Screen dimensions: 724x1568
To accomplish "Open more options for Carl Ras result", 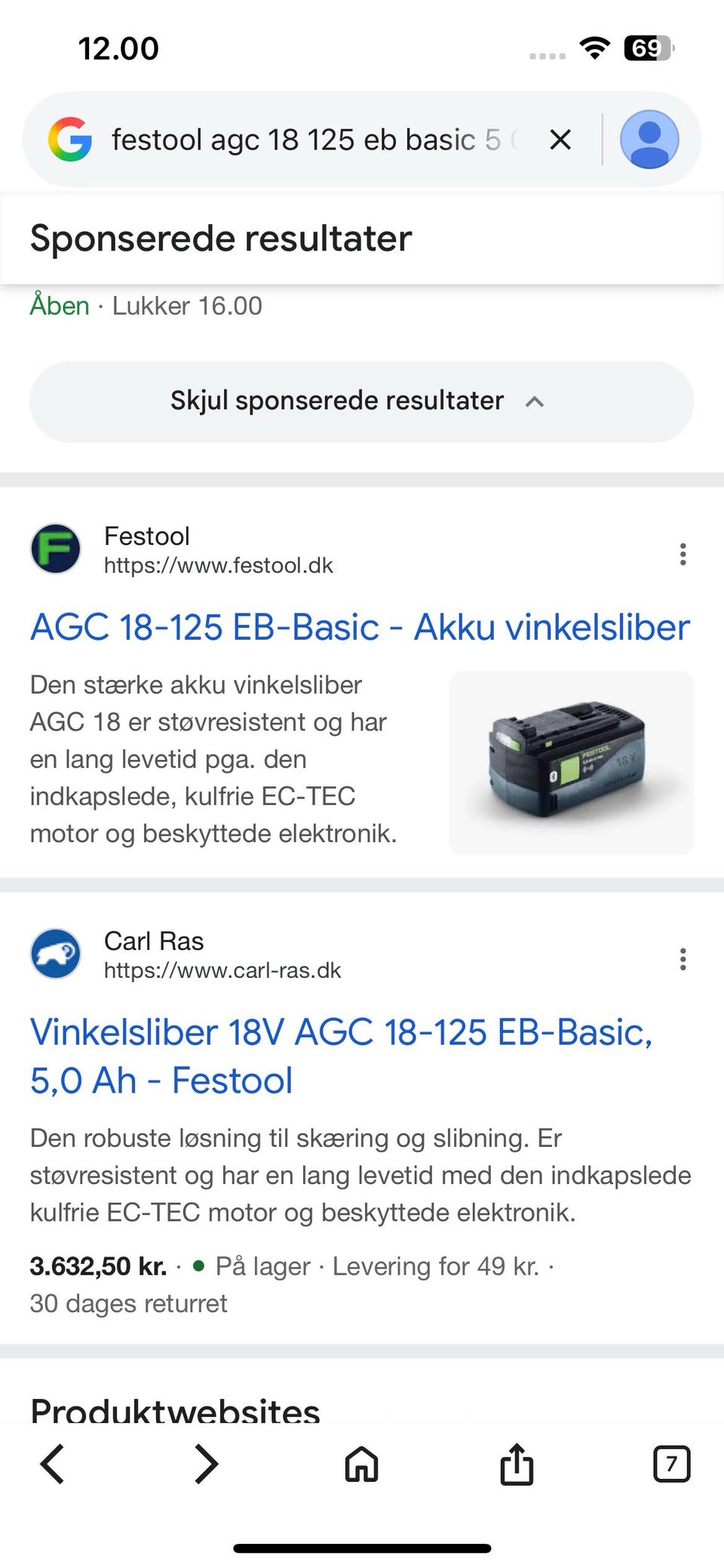I will tap(683, 959).
